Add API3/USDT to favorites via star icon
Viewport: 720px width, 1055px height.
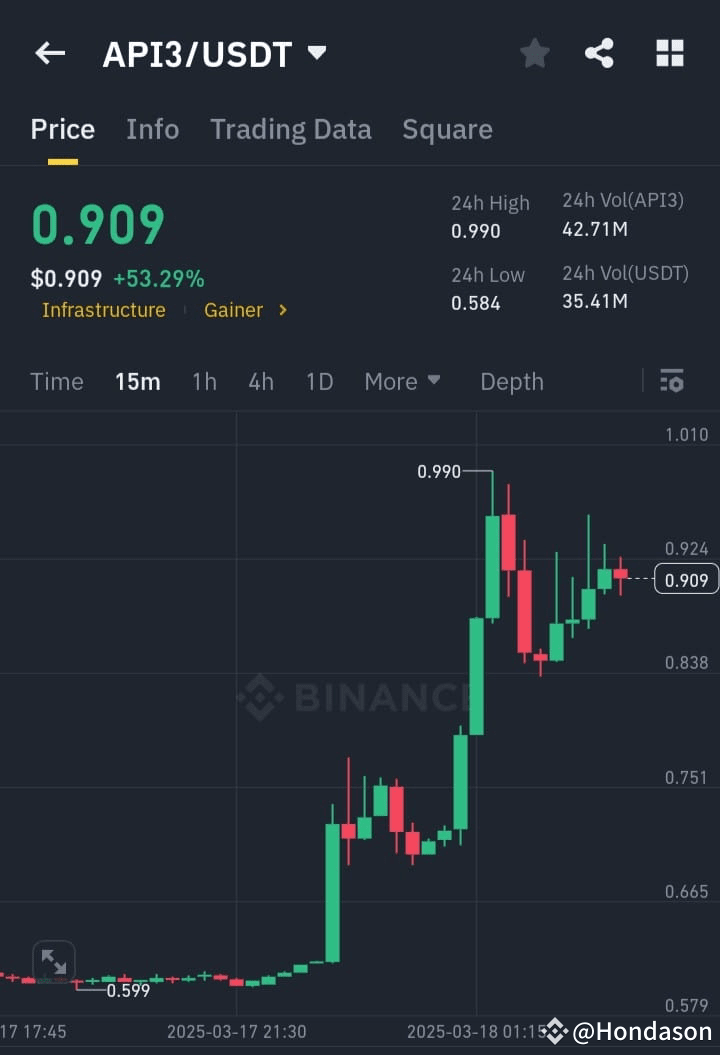(534, 54)
